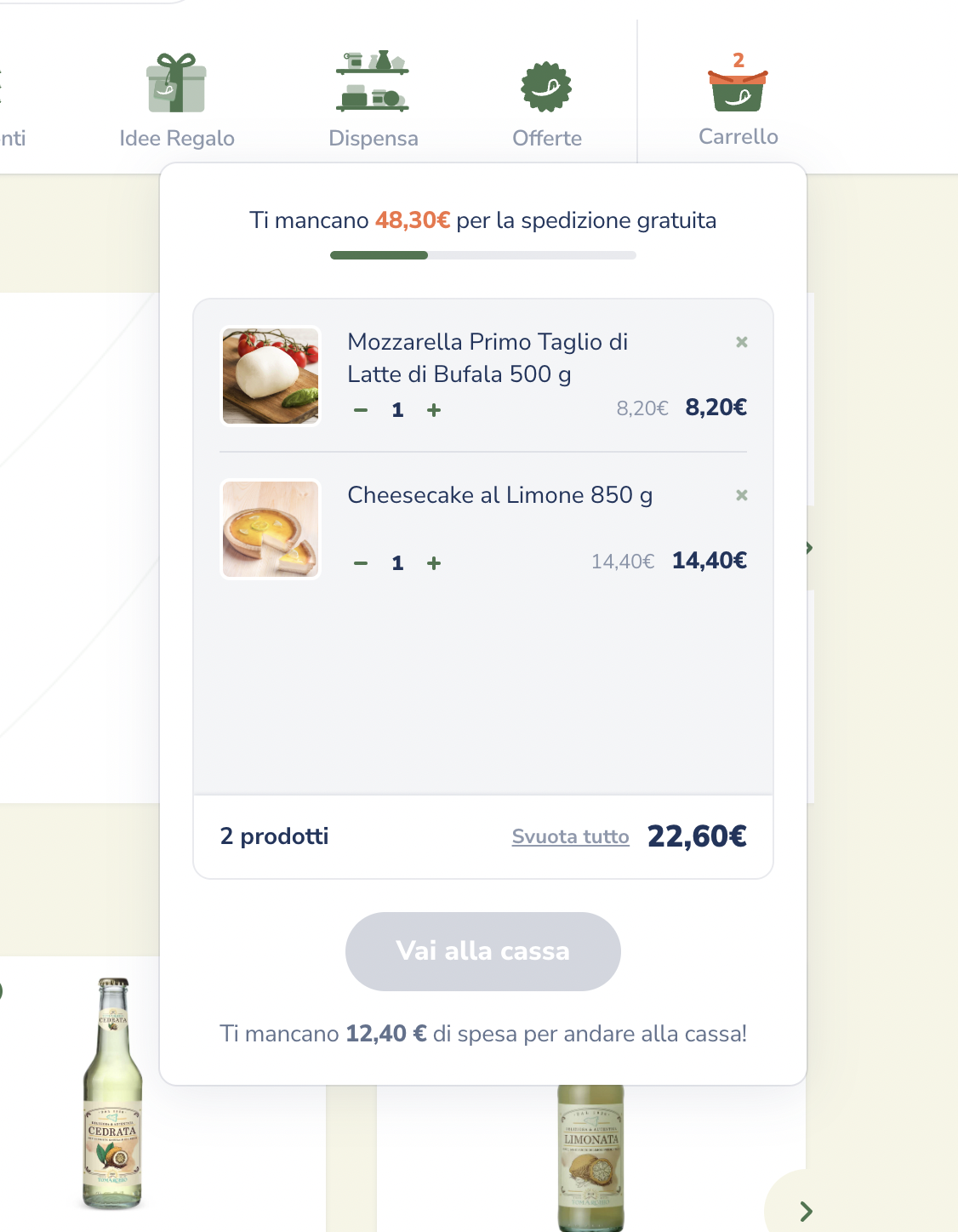Remove Mozzarella Primo Taglio from cart
The width and height of the screenshot is (958, 1232).
click(x=742, y=342)
